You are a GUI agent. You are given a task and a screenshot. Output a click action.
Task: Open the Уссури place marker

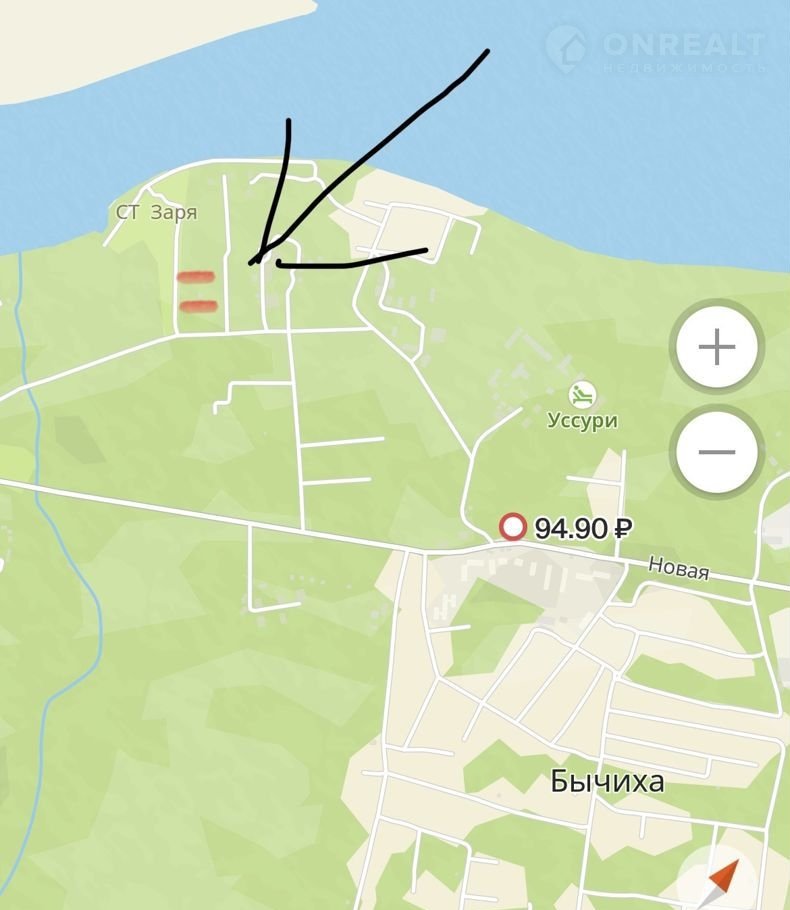click(x=581, y=395)
